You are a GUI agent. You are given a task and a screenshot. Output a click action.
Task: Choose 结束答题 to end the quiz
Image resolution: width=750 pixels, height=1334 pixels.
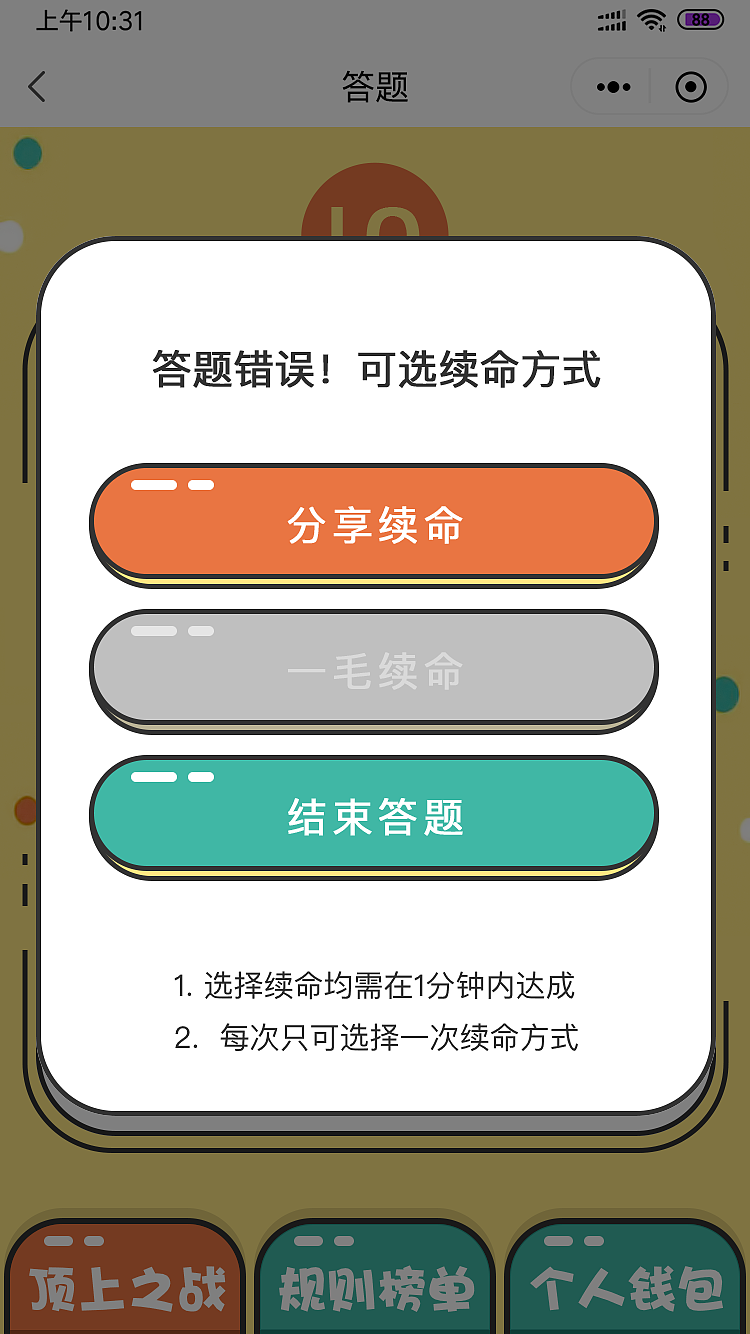coord(374,815)
